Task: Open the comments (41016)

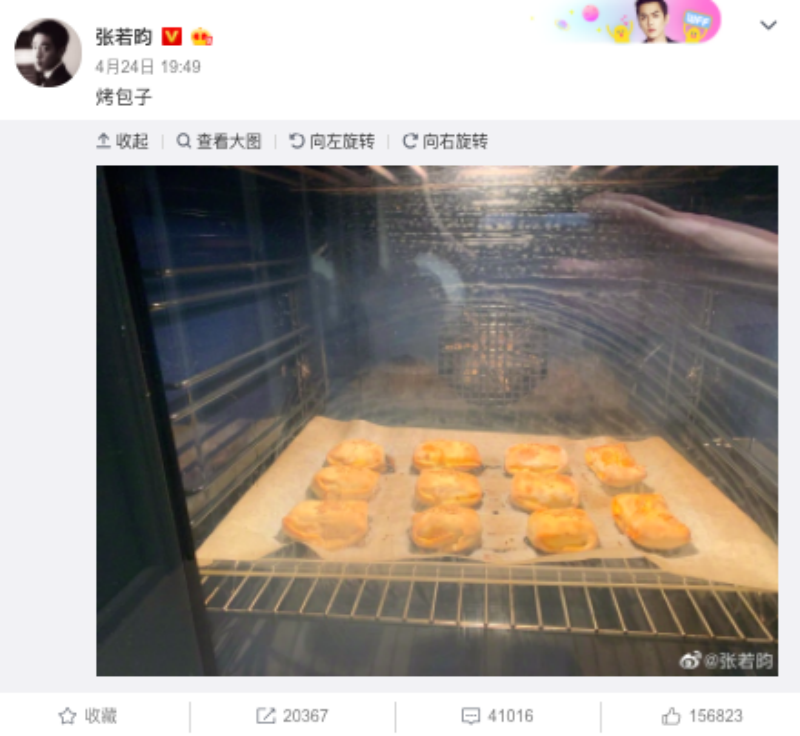Action: click(x=497, y=716)
